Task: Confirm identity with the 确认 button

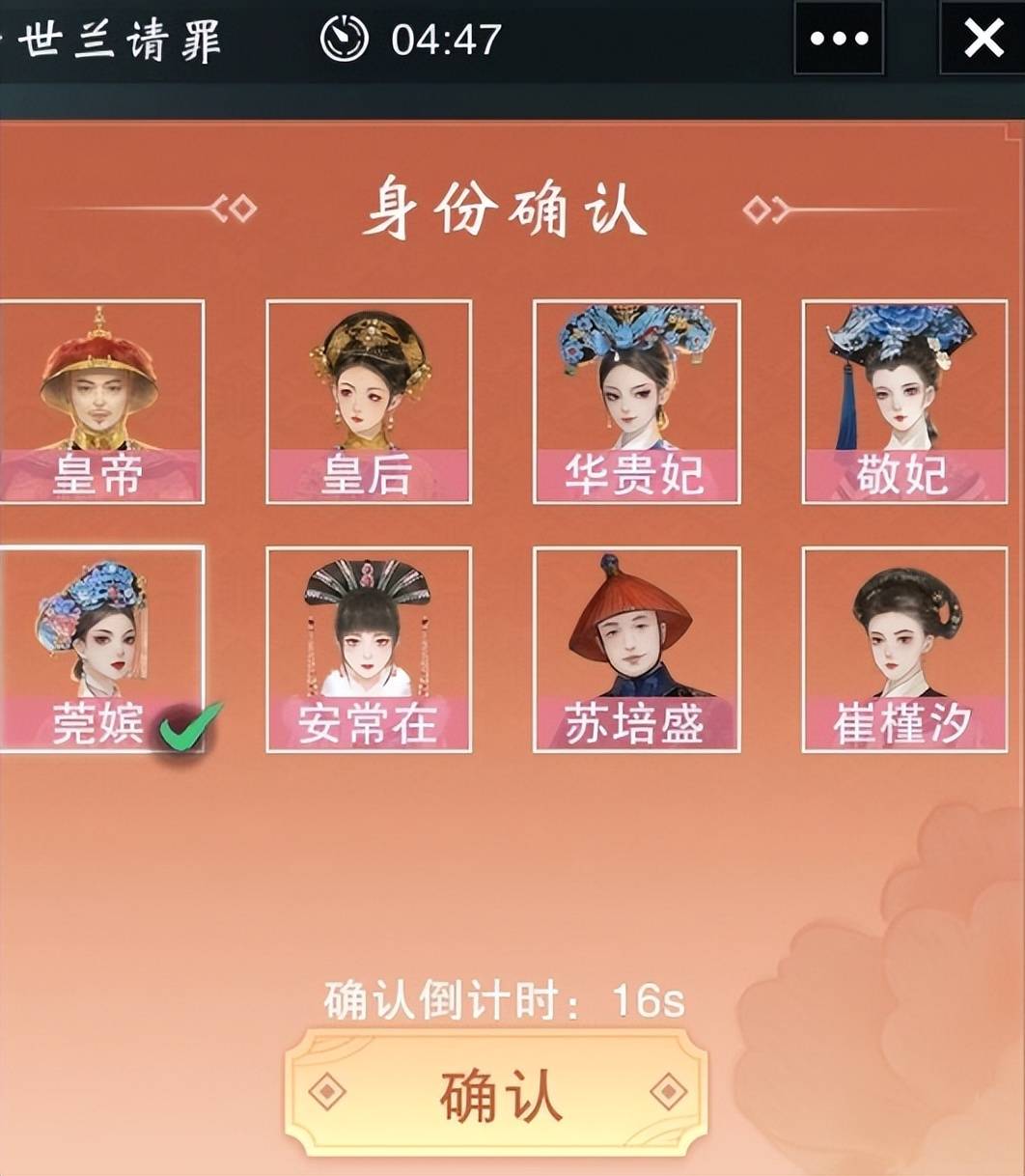Action: tap(498, 1093)
